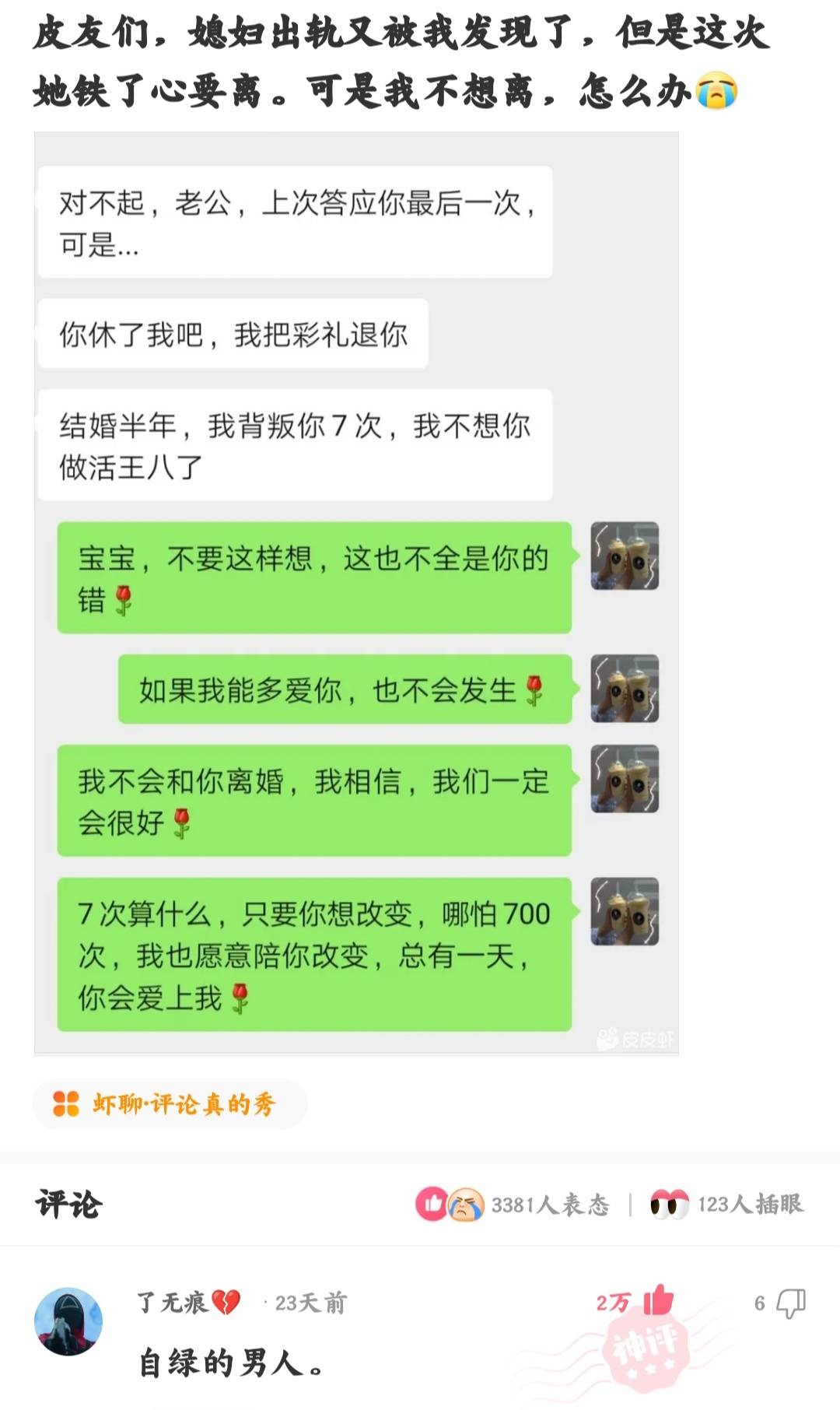Dislike 了无痕's comment

click(x=791, y=1303)
